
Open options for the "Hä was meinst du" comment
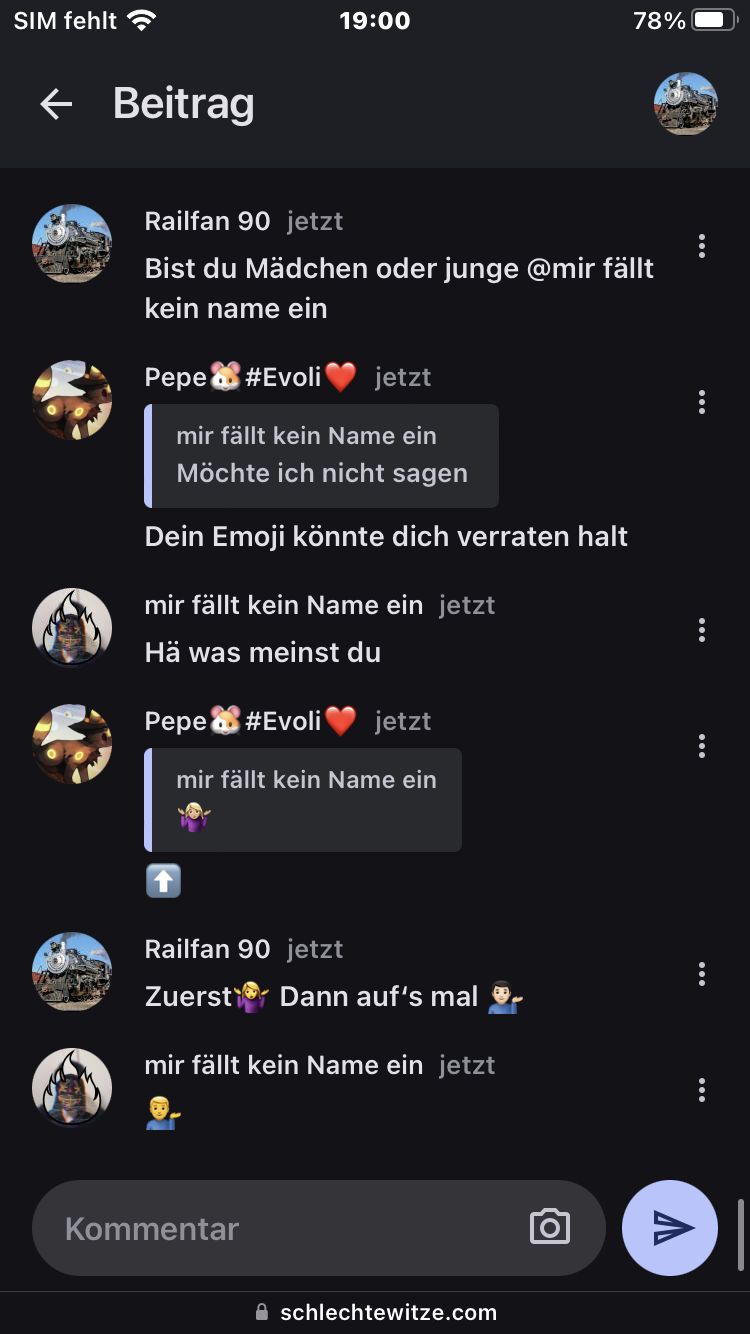pyautogui.click(x=702, y=630)
